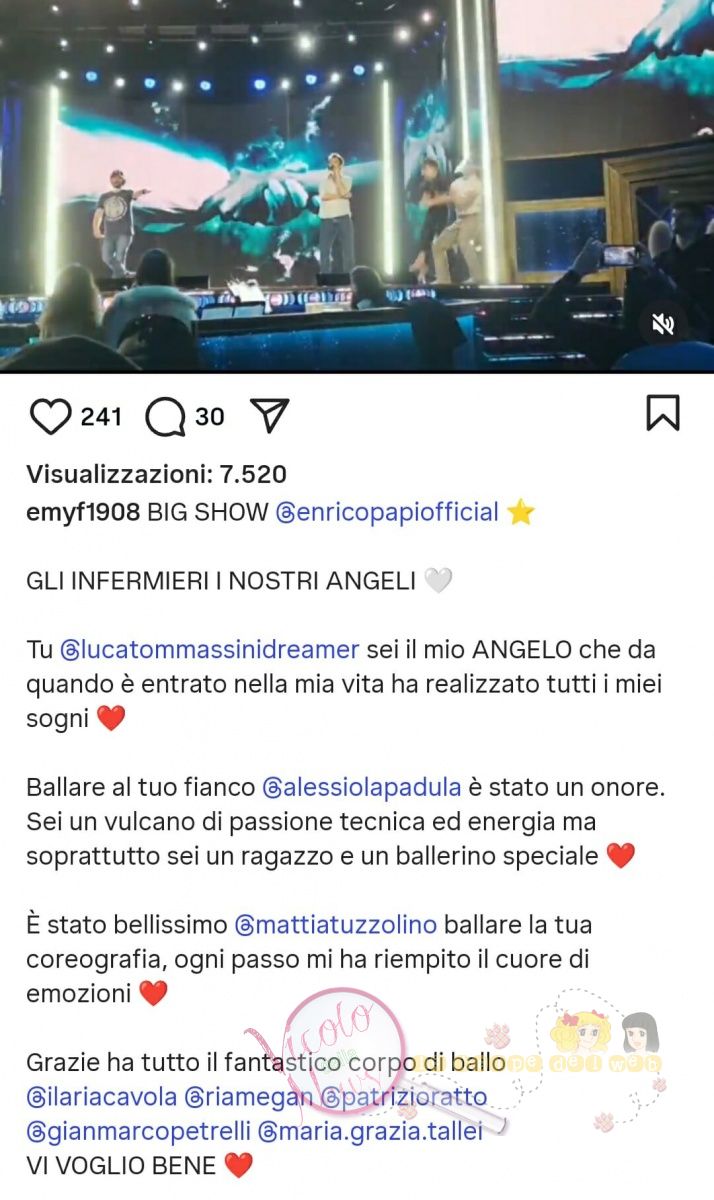The height and width of the screenshot is (1200, 714).
Task: Like the post by emyf1908
Action: coord(50,416)
